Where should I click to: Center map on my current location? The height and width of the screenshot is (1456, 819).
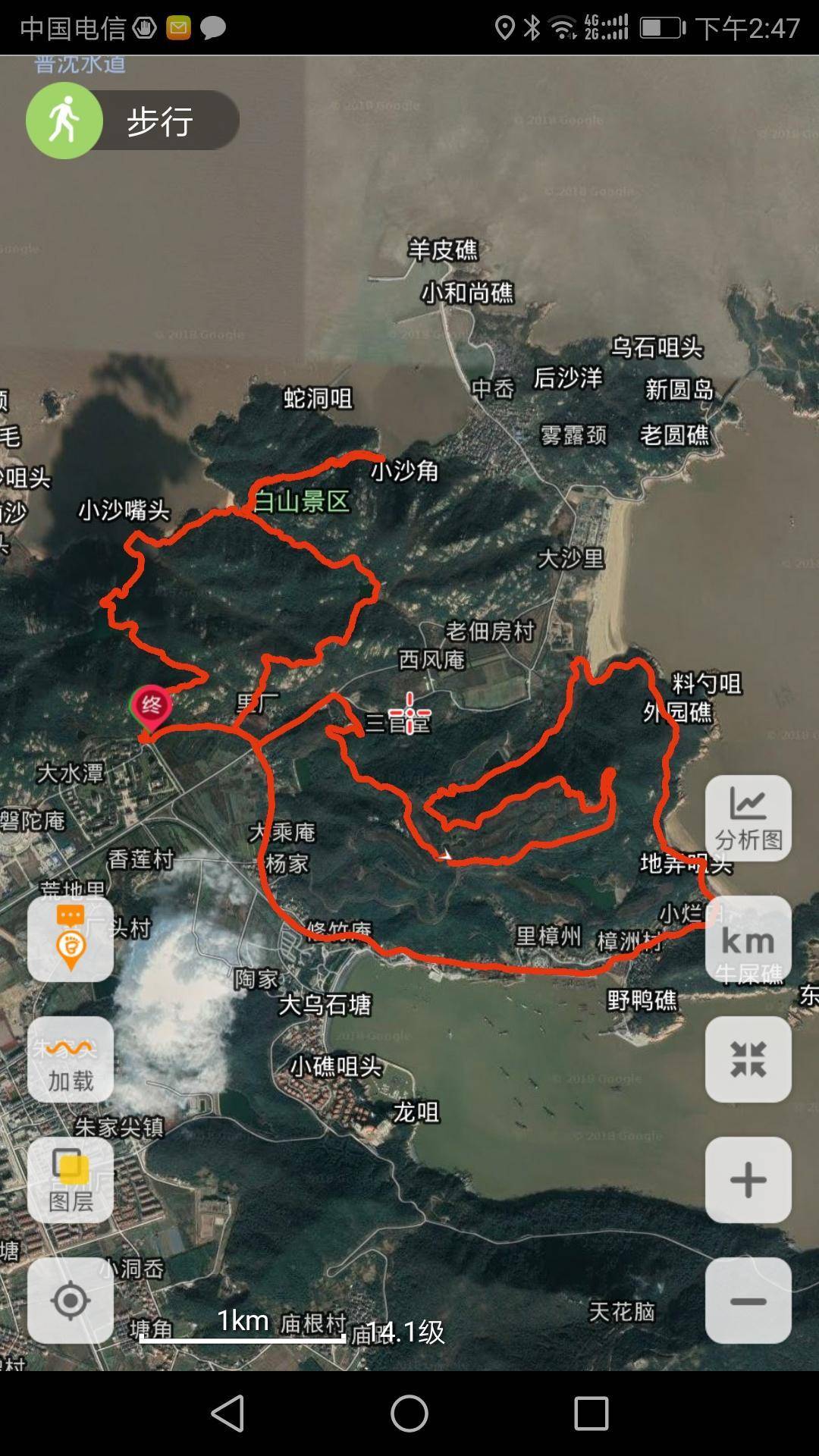click(71, 1301)
